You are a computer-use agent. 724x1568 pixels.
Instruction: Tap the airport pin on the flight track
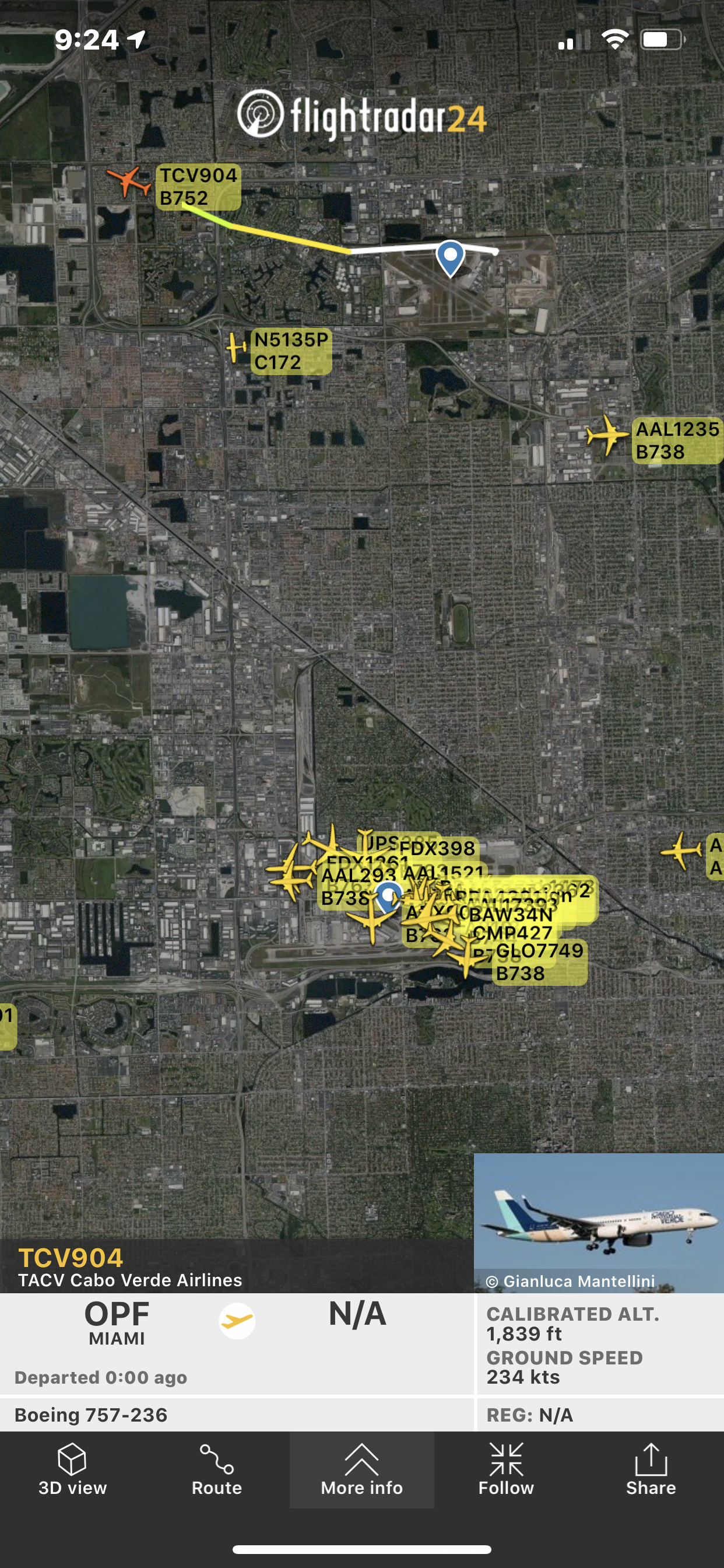point(450,257)
